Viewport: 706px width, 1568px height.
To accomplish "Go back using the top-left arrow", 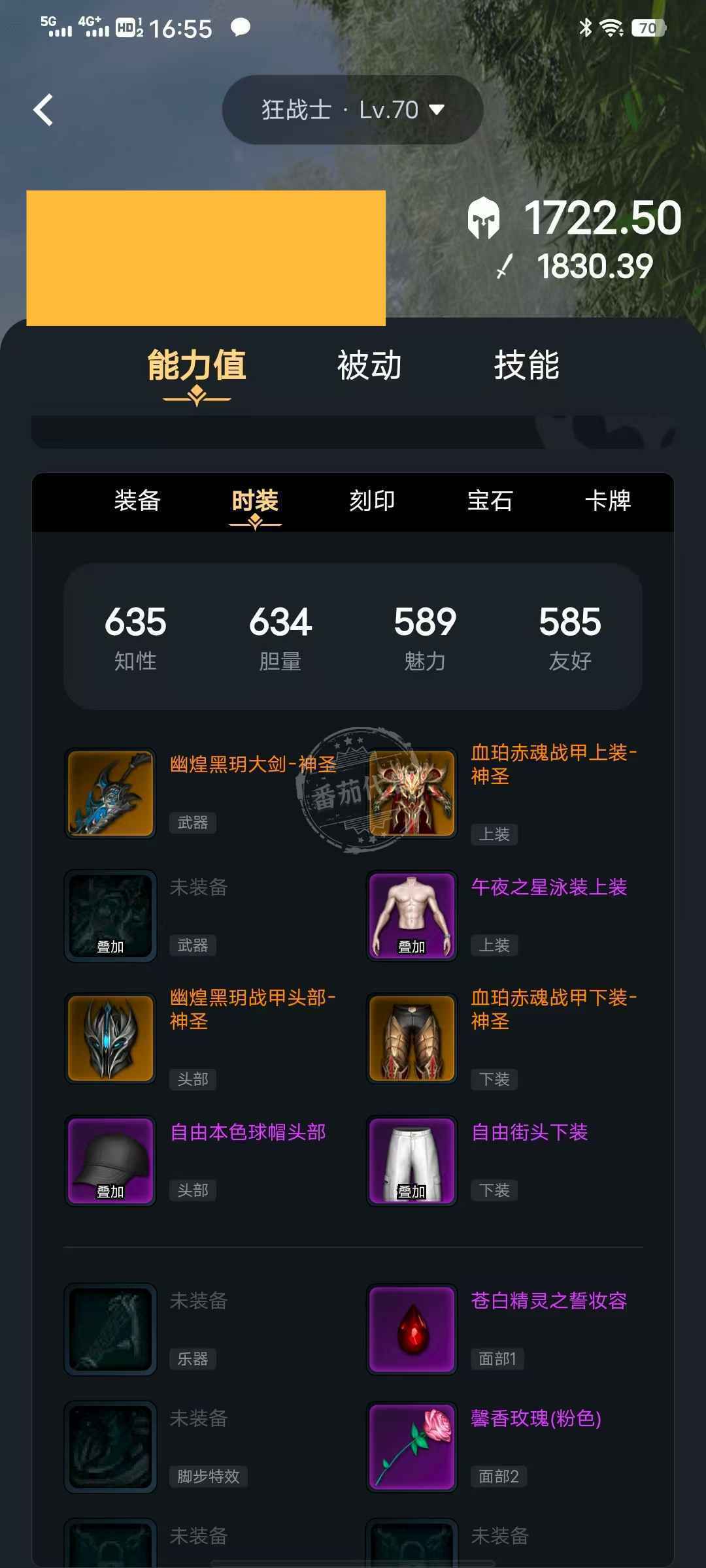I will (43, 110).
